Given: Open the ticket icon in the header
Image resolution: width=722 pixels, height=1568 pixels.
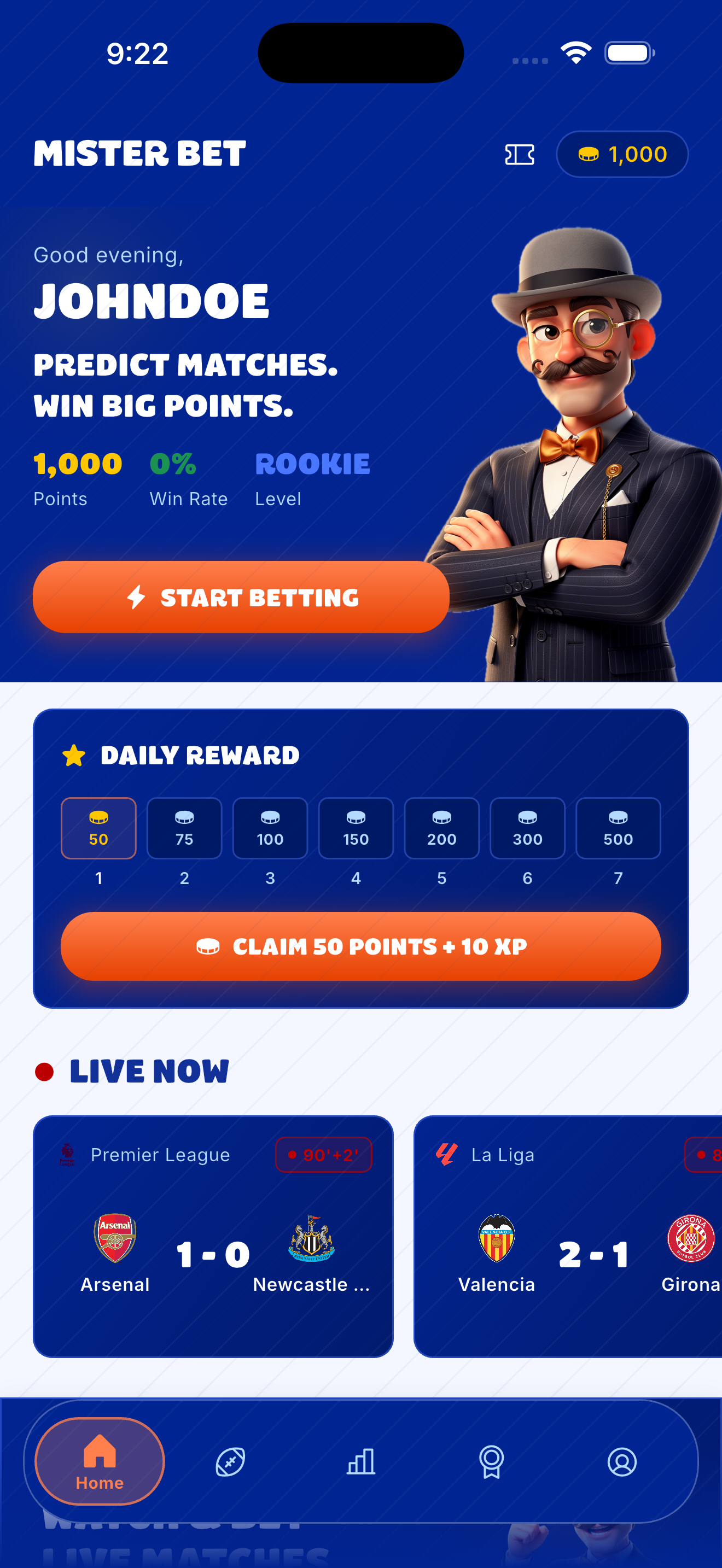Looking at the screenshot, I should 521,155.
